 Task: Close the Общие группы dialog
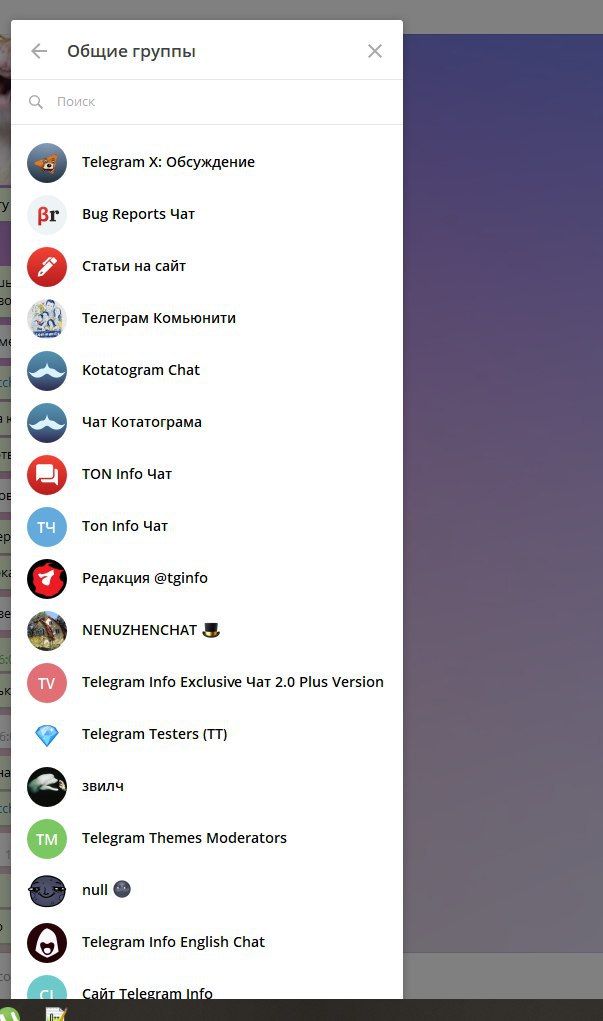click(x=375, y=51)
